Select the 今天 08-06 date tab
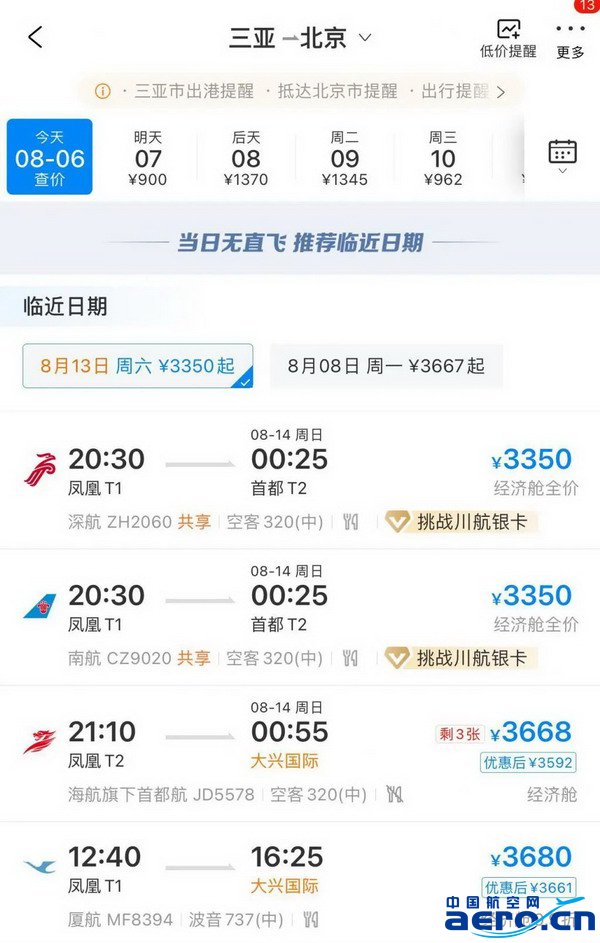The height and width of the screenshot is (943, 600). [x=50, y=157]
